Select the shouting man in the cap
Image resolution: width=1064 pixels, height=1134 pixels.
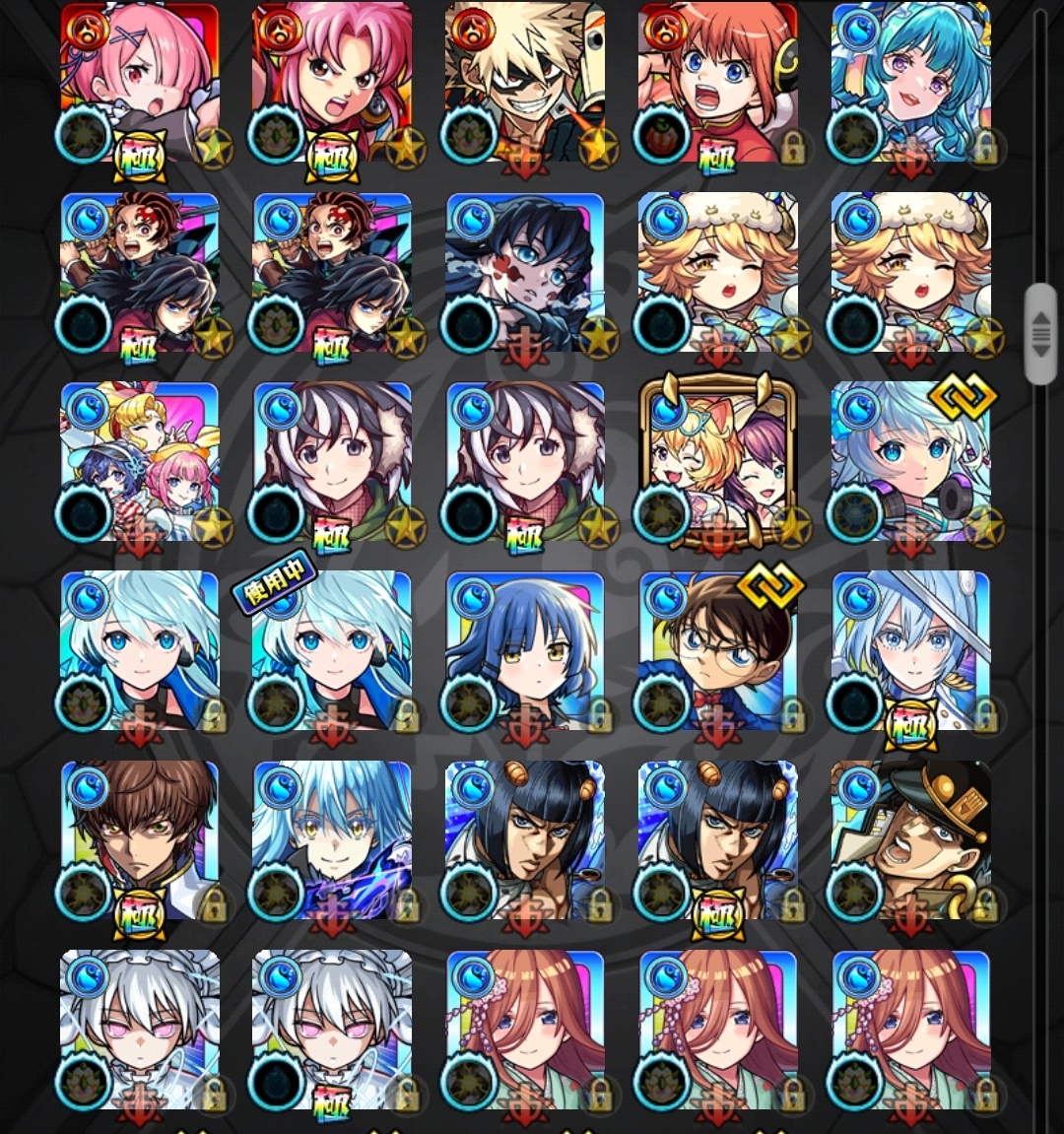click(x=910, y=840)
